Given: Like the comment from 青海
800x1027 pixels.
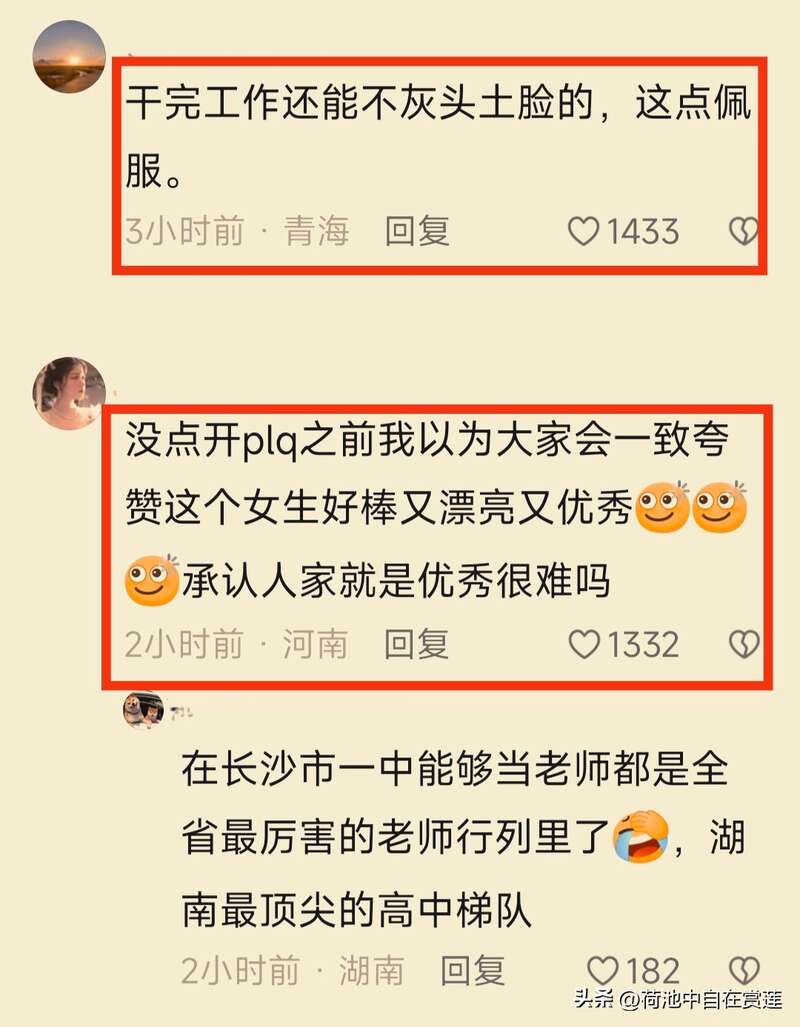Looking at the screenshot, I should (x=584, y=232).
